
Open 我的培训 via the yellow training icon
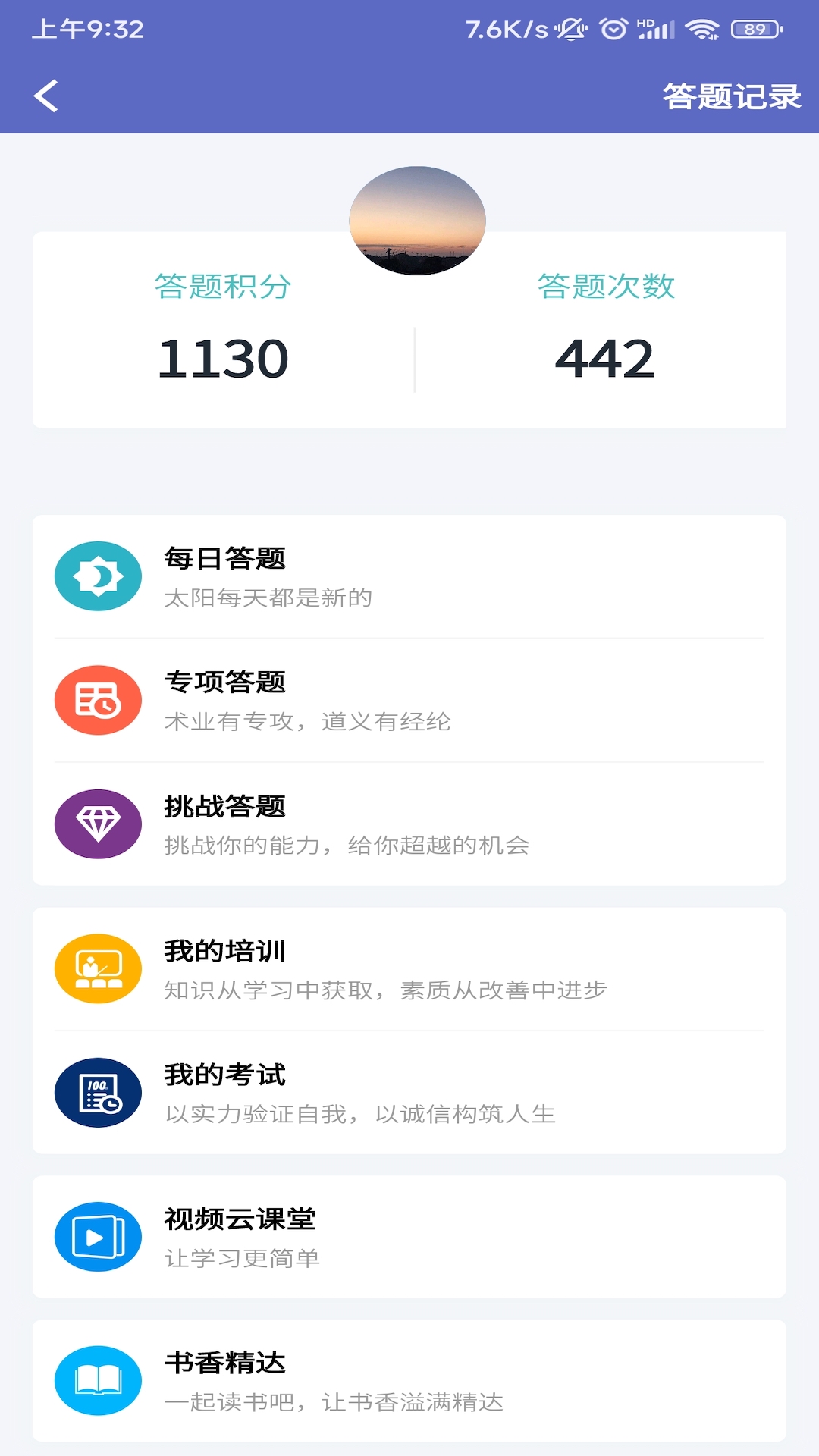coord(97,968)
